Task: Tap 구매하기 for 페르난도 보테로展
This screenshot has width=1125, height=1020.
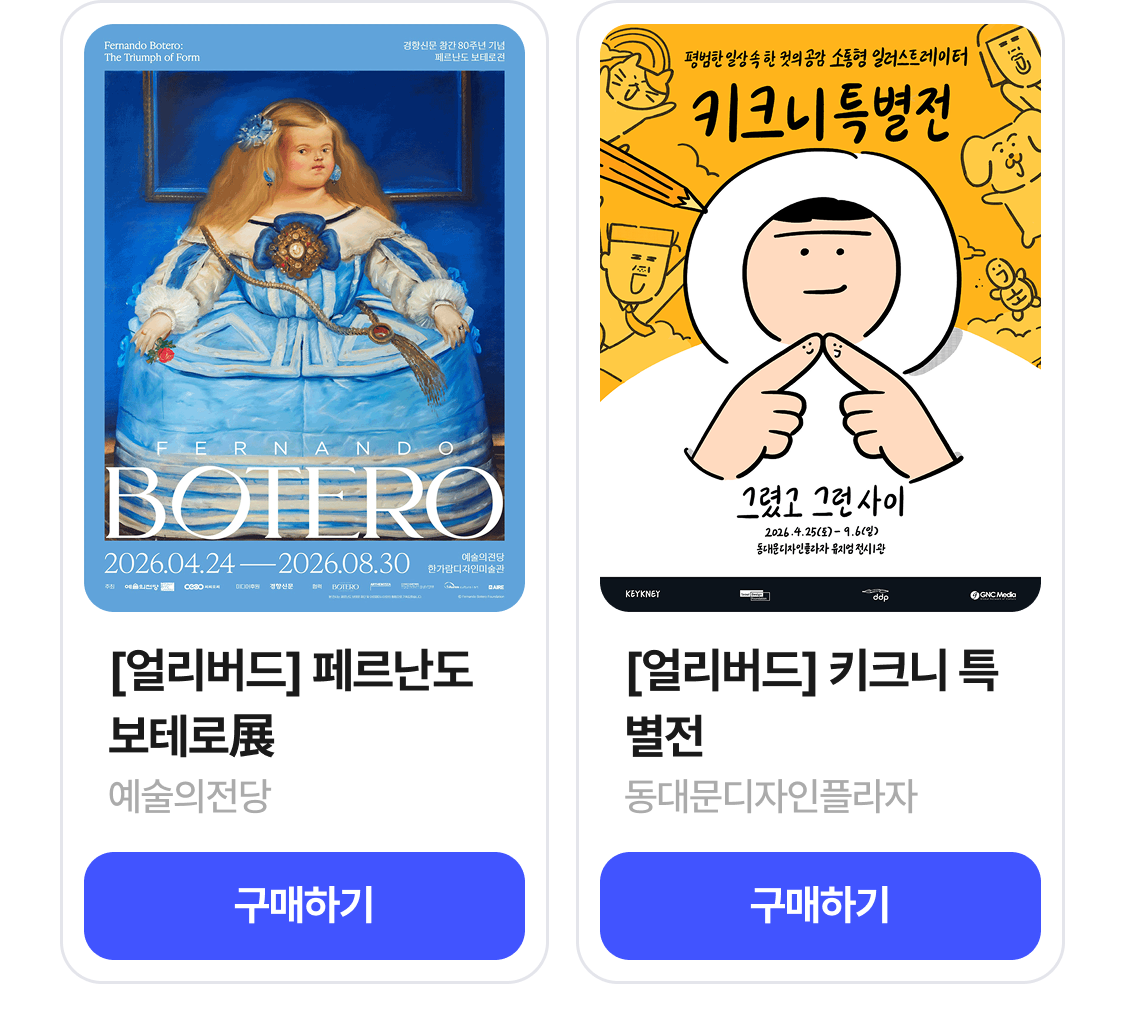Action: 304,905
